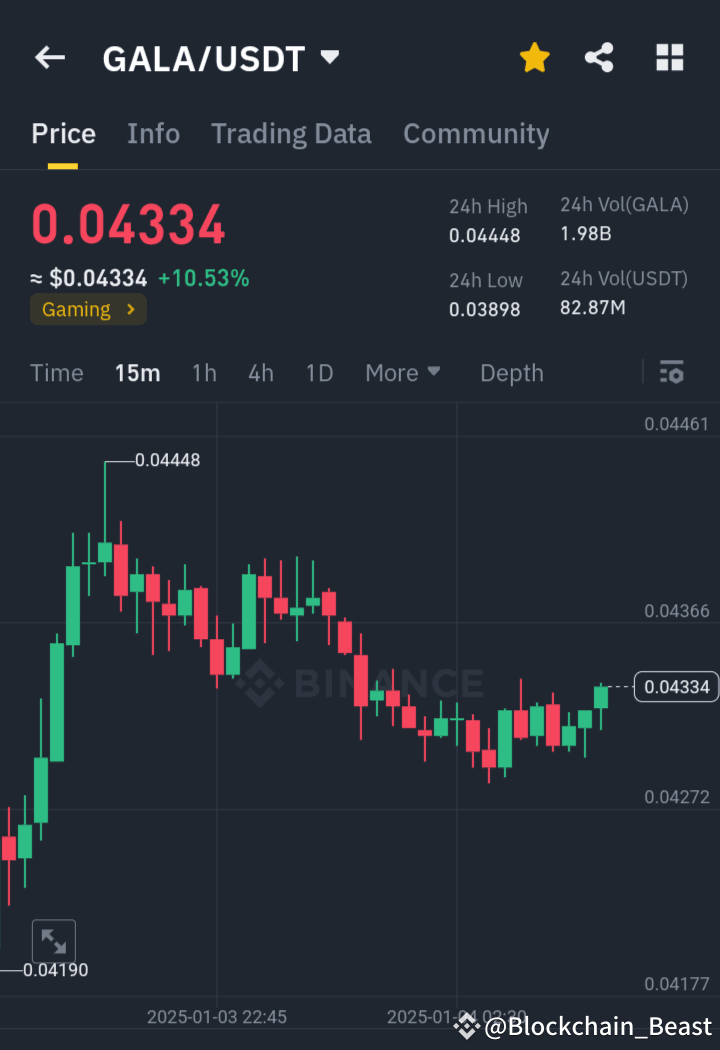Viewport: 720px width, 1050px height.
Task: Tap the back arrow to return
Action: [x=49, y=57]
